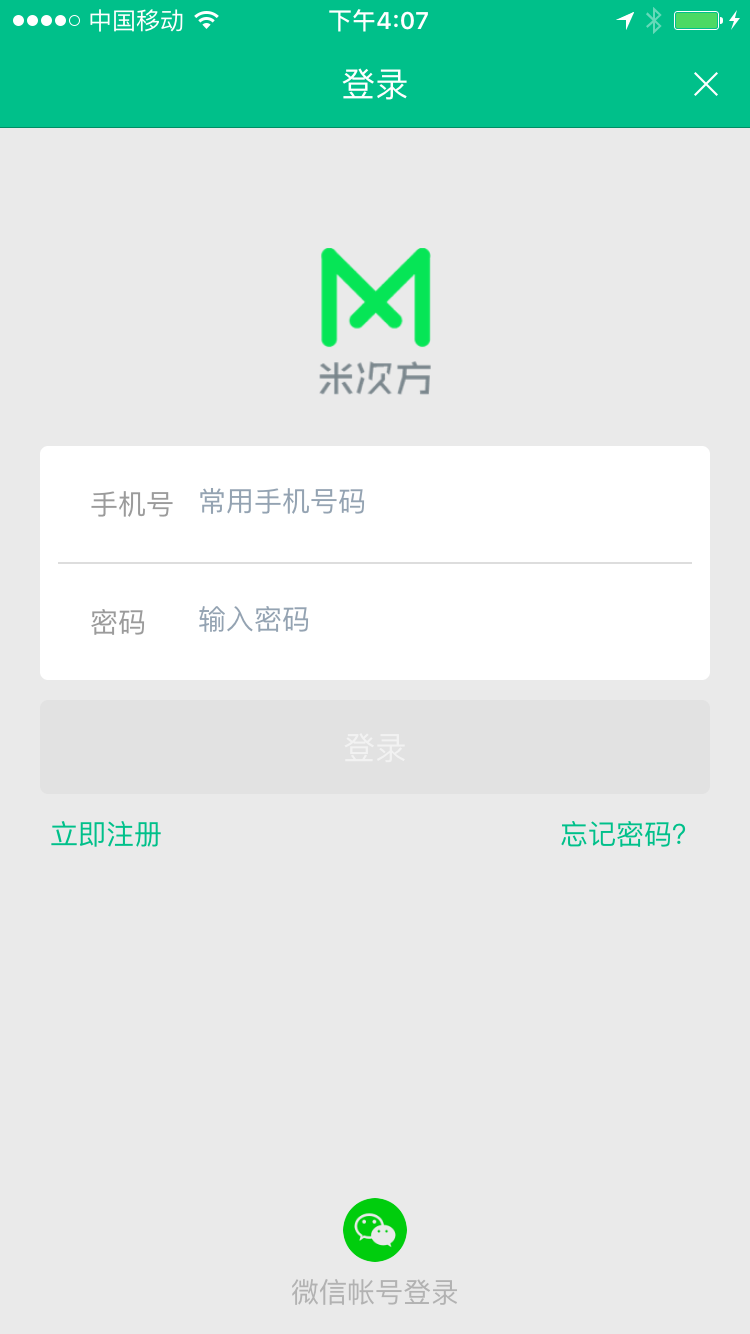750x1334 pixels.
Task: Open 立即注册 to register now
Action: tap(106, 835)
